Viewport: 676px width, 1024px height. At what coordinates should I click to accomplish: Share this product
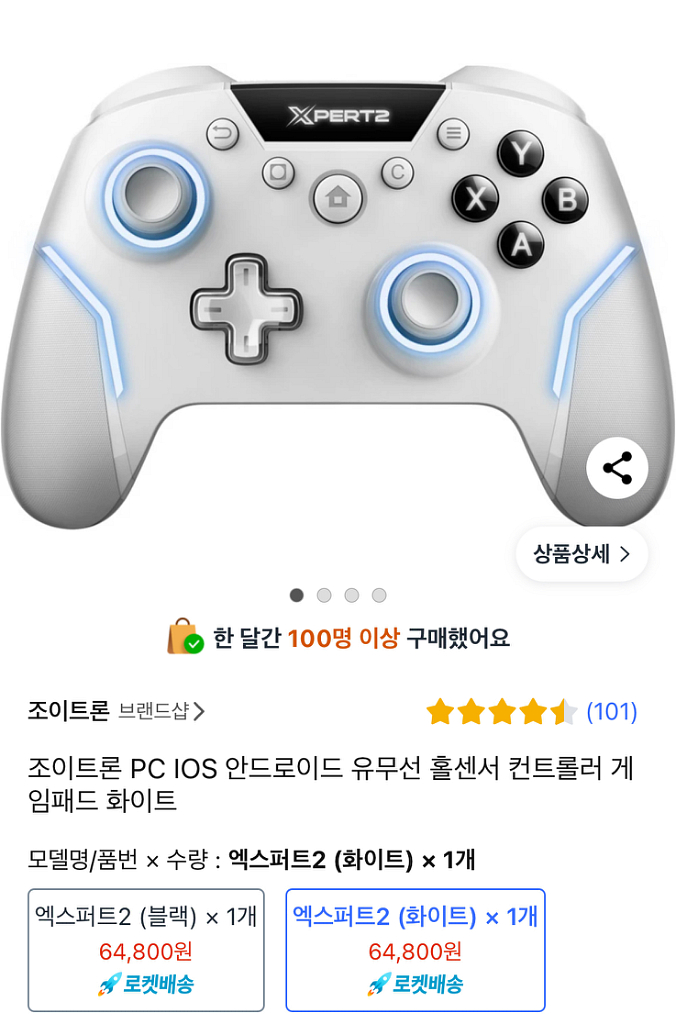(x=617, y=468)
